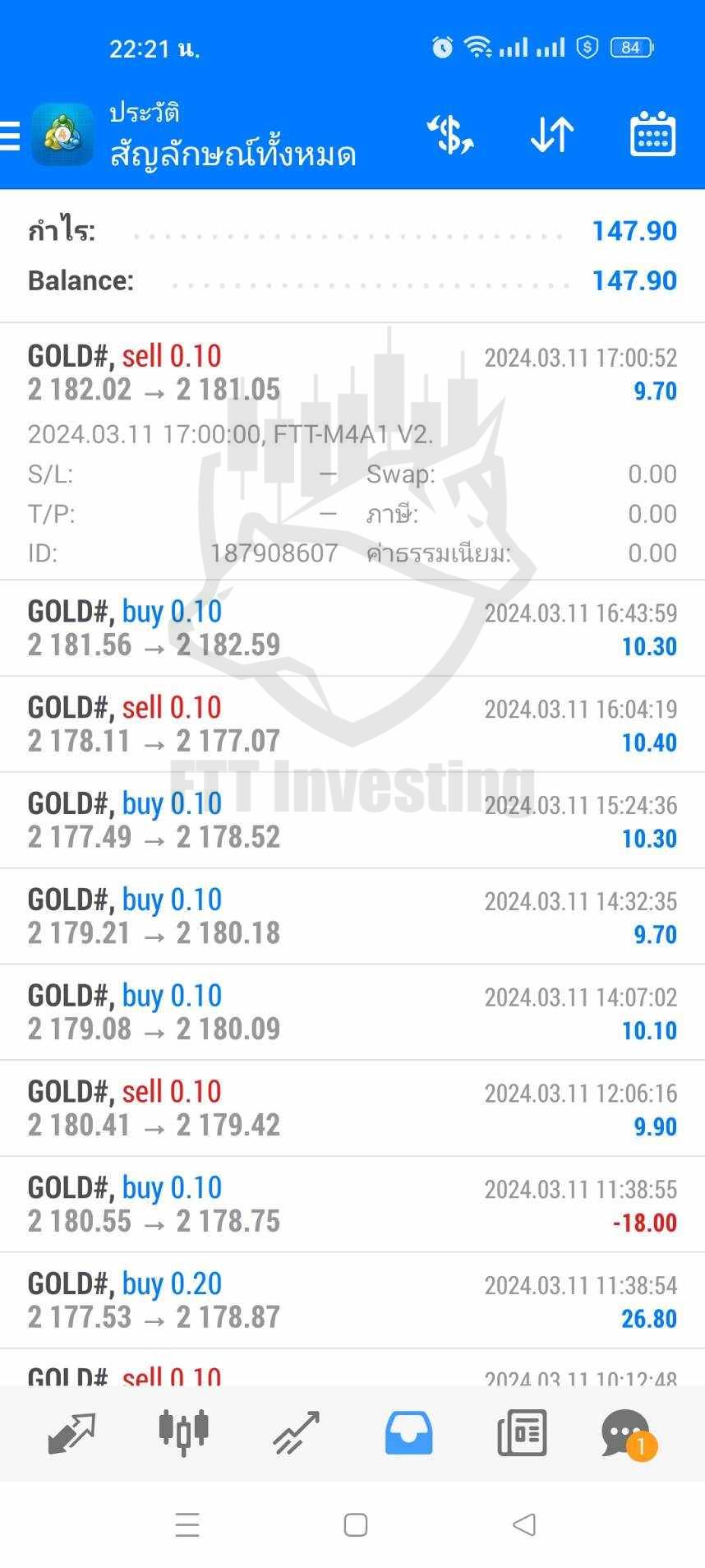Viewport: 705px width, 1568px height.
Task: Open the calendar date range picker
Action: coord(652,134)
